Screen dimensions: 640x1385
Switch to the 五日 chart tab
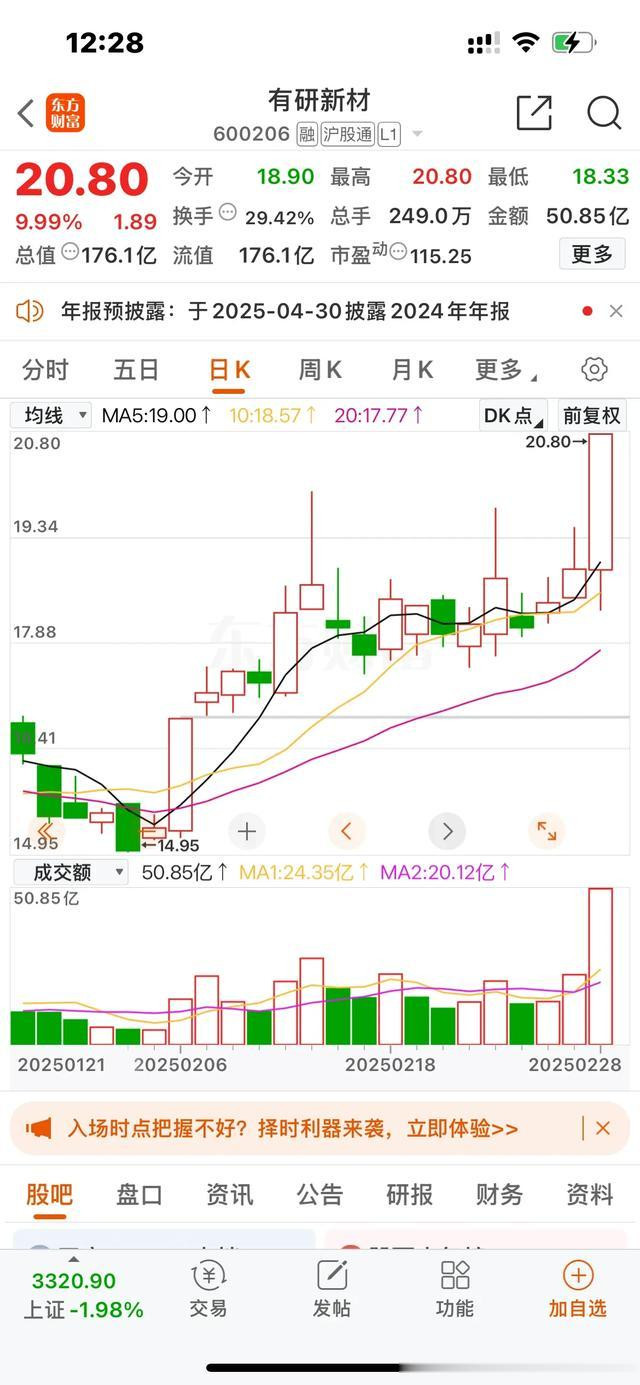point(136,370)
